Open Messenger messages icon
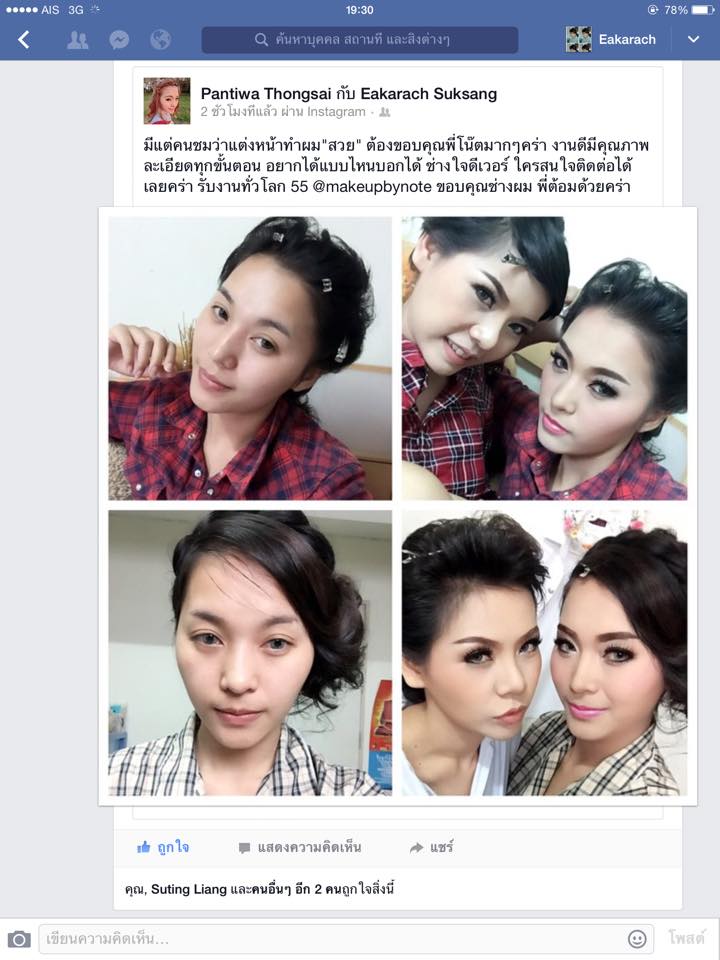Viewport: 720px width, 960px height. pyautogui.click(x=118, y=40)
